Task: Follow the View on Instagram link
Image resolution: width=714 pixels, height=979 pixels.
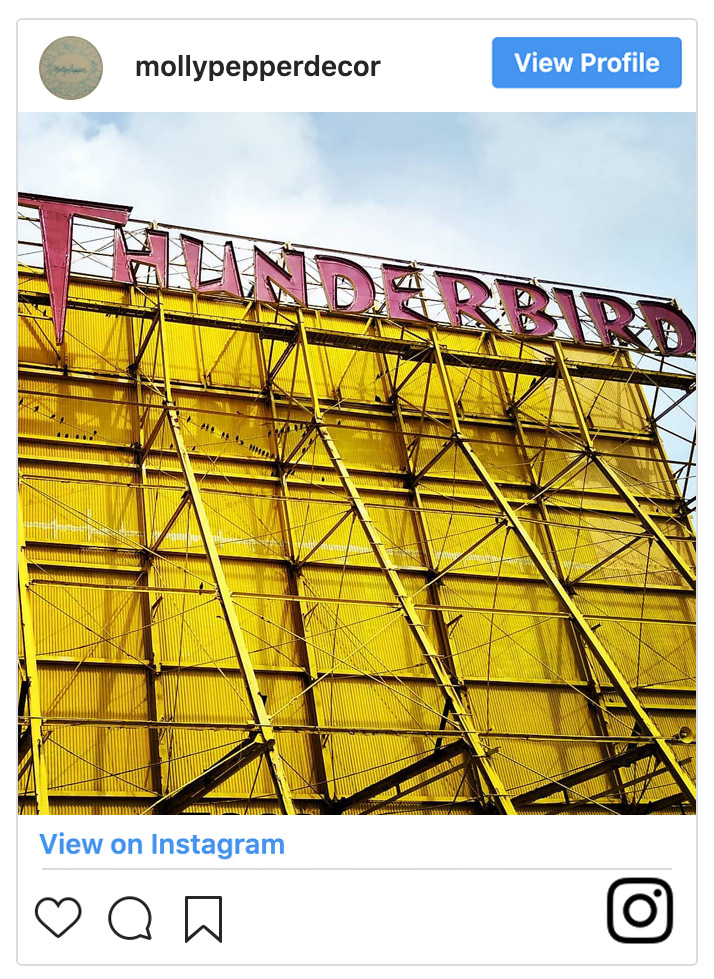Action: [162, 844]
